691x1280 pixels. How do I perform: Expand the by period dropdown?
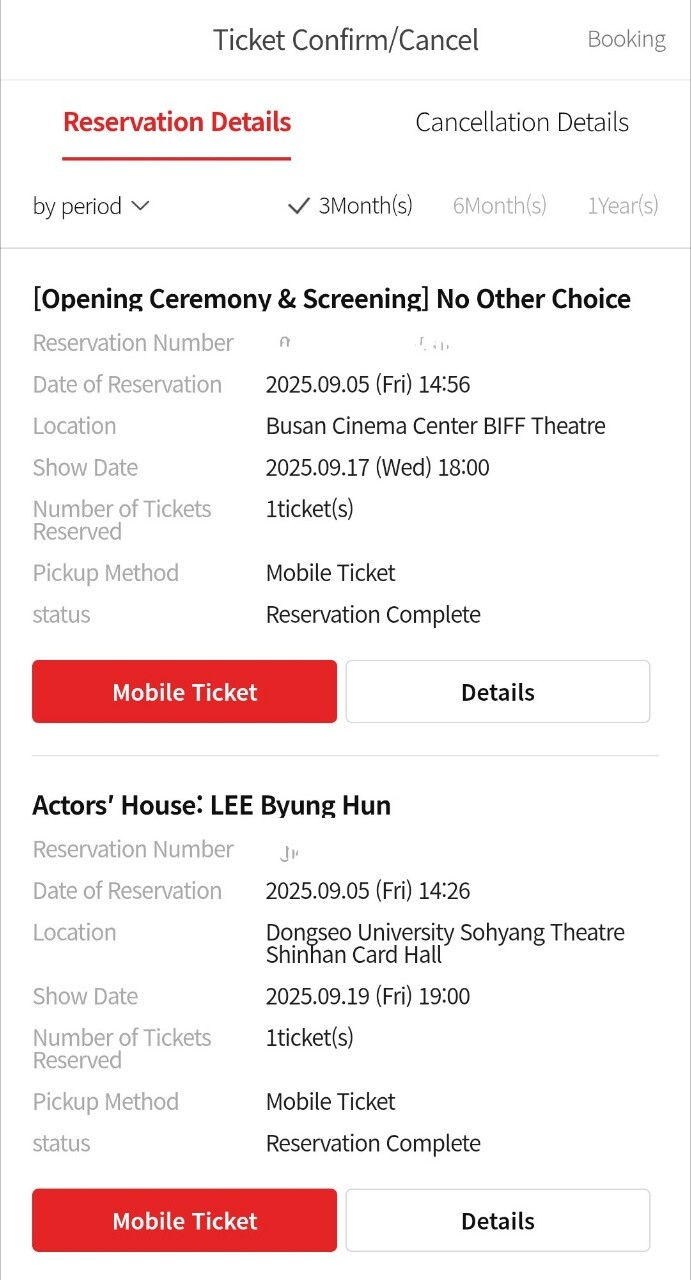pos(91,206)
